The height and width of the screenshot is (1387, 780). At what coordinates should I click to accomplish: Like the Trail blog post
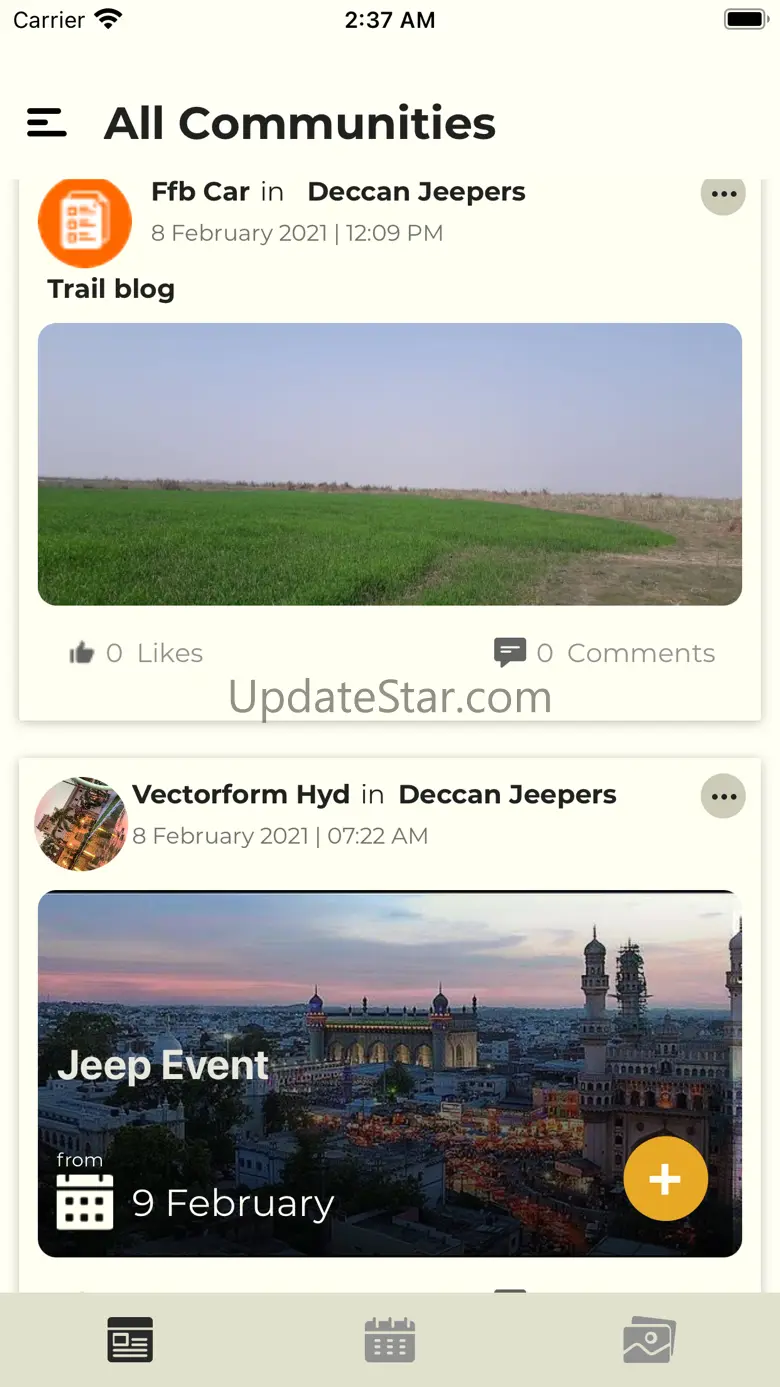click(135, 653)
